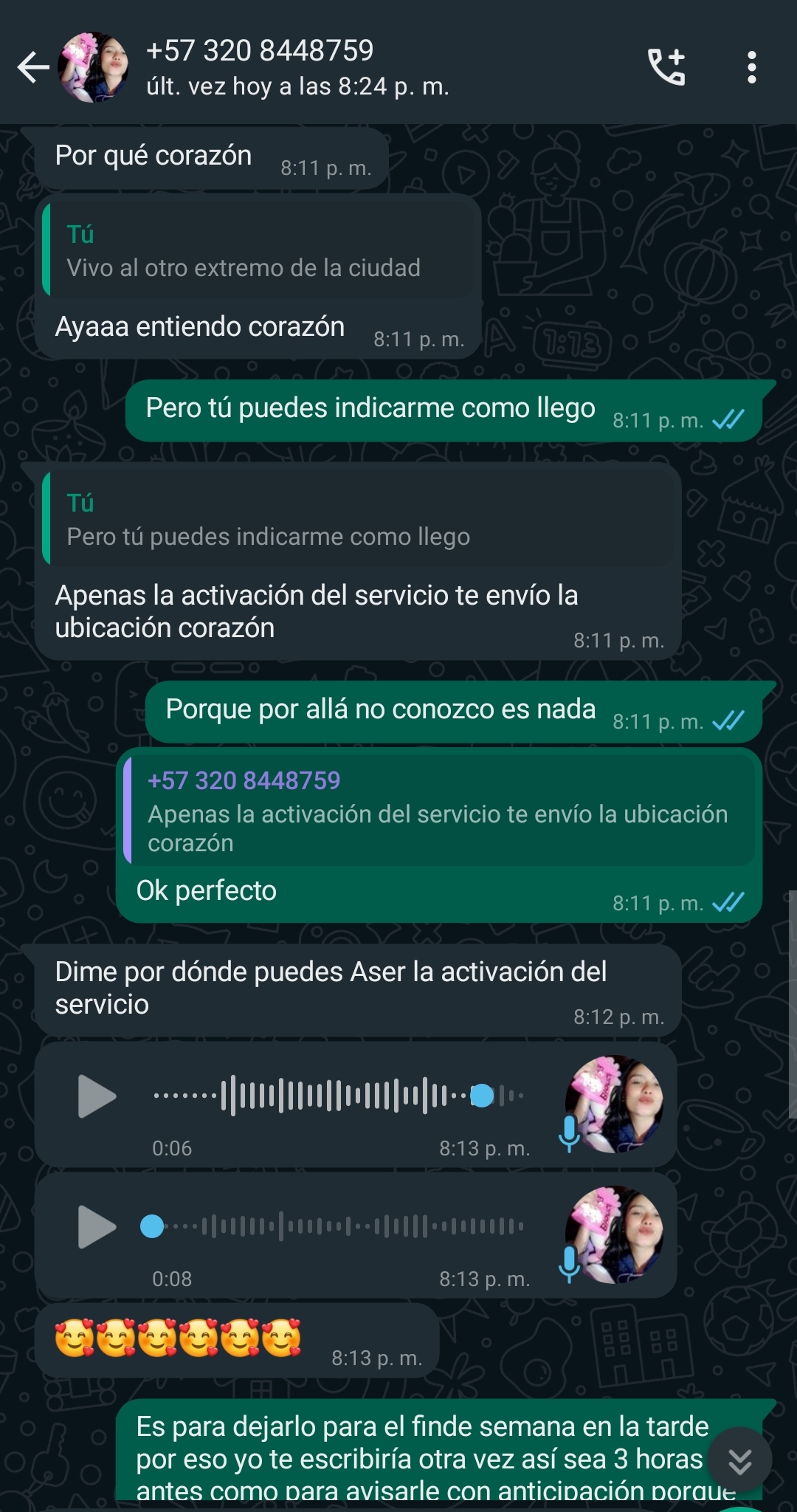
Task: Go back to the chat list
Action: [x=33, y=68]
